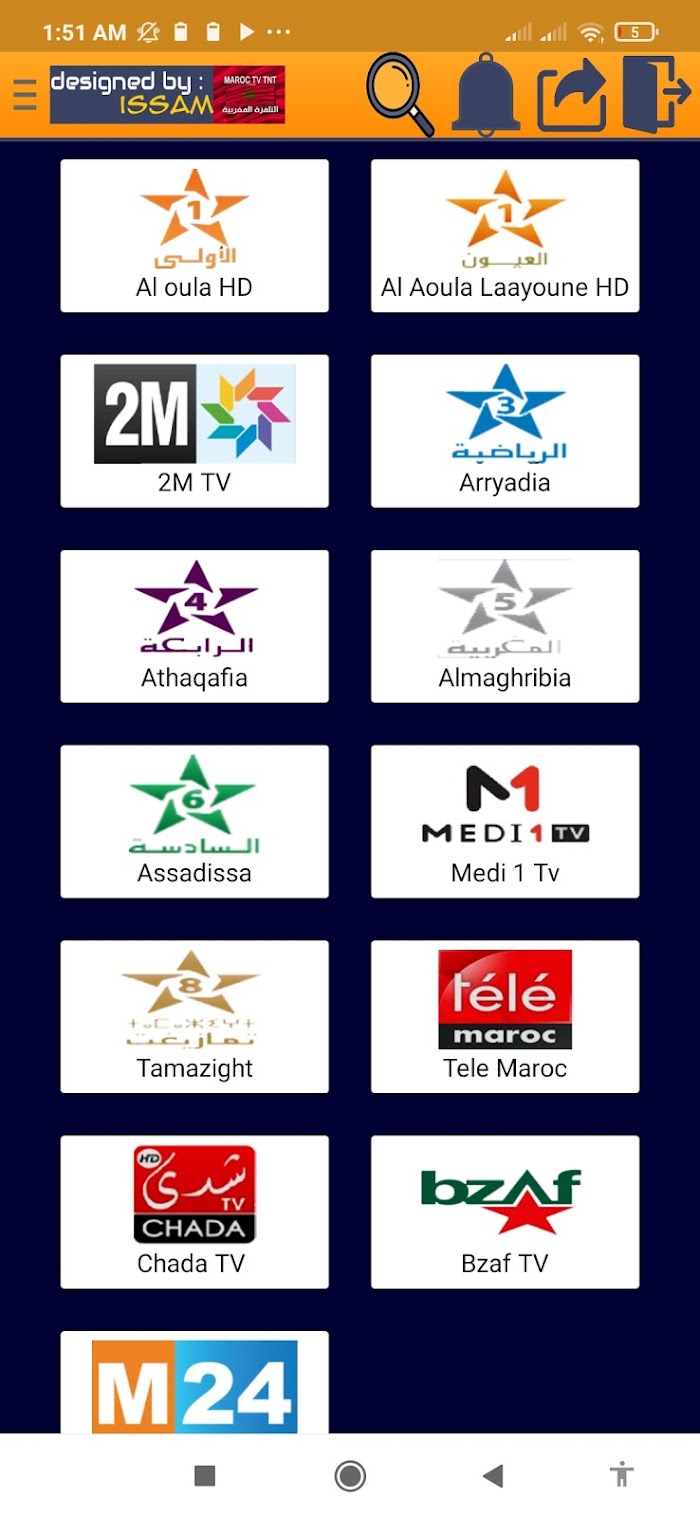The image size is (700, 1518).
Task: Go back using system back button
Action: (x=492, y=1476)
